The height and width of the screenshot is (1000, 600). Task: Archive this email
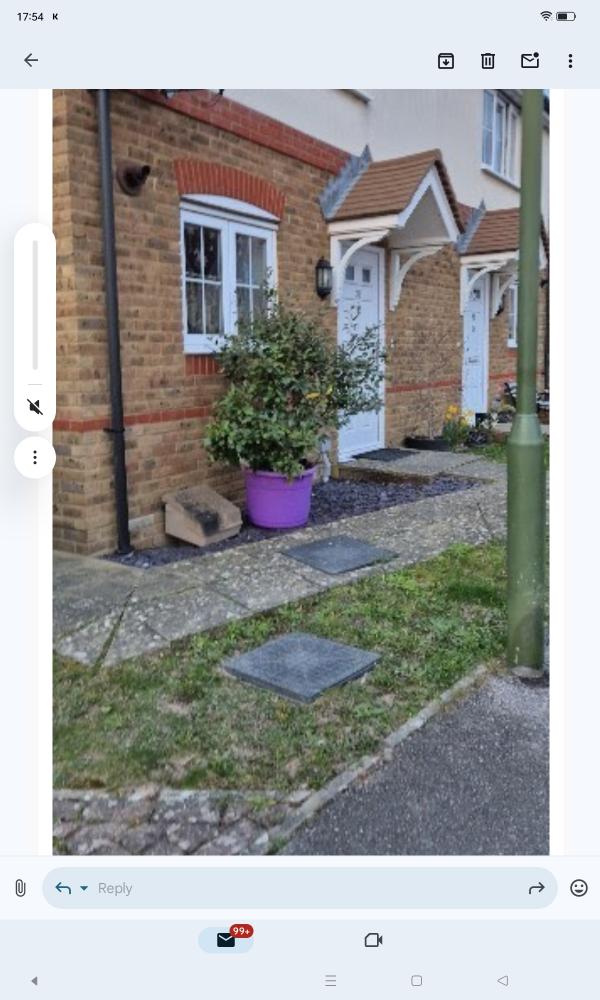(446, 61)
